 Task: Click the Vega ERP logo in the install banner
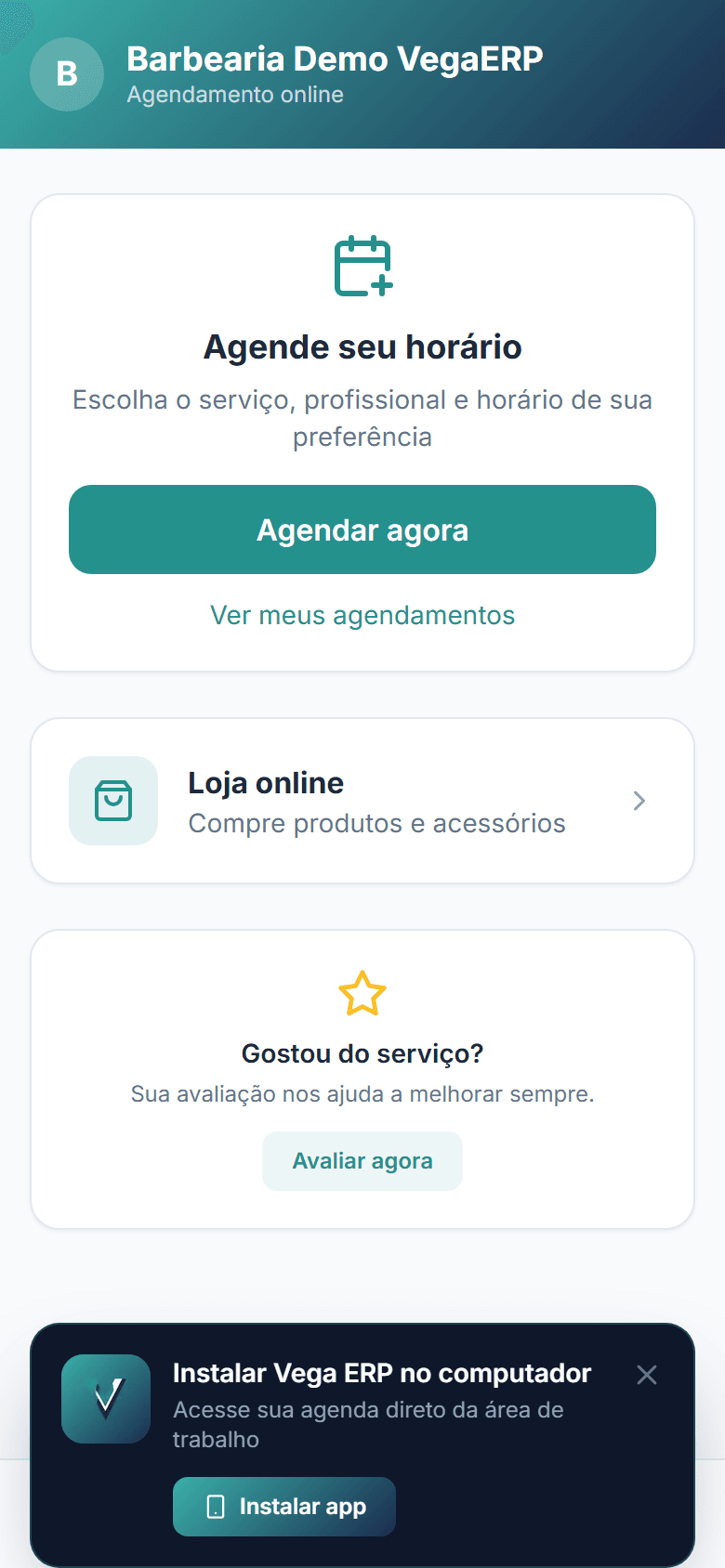click(x=105, y=1398)
